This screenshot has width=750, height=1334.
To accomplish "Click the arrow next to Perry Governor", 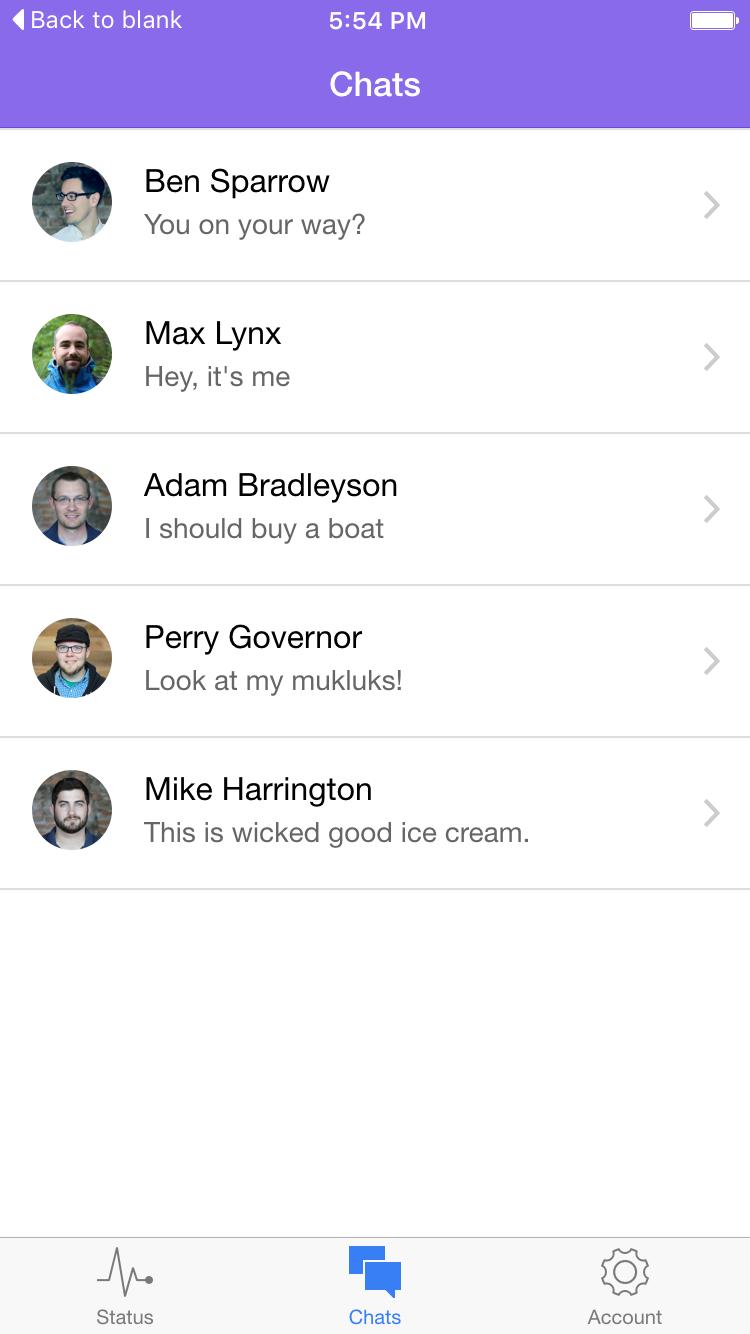I will tap(711, 661).
